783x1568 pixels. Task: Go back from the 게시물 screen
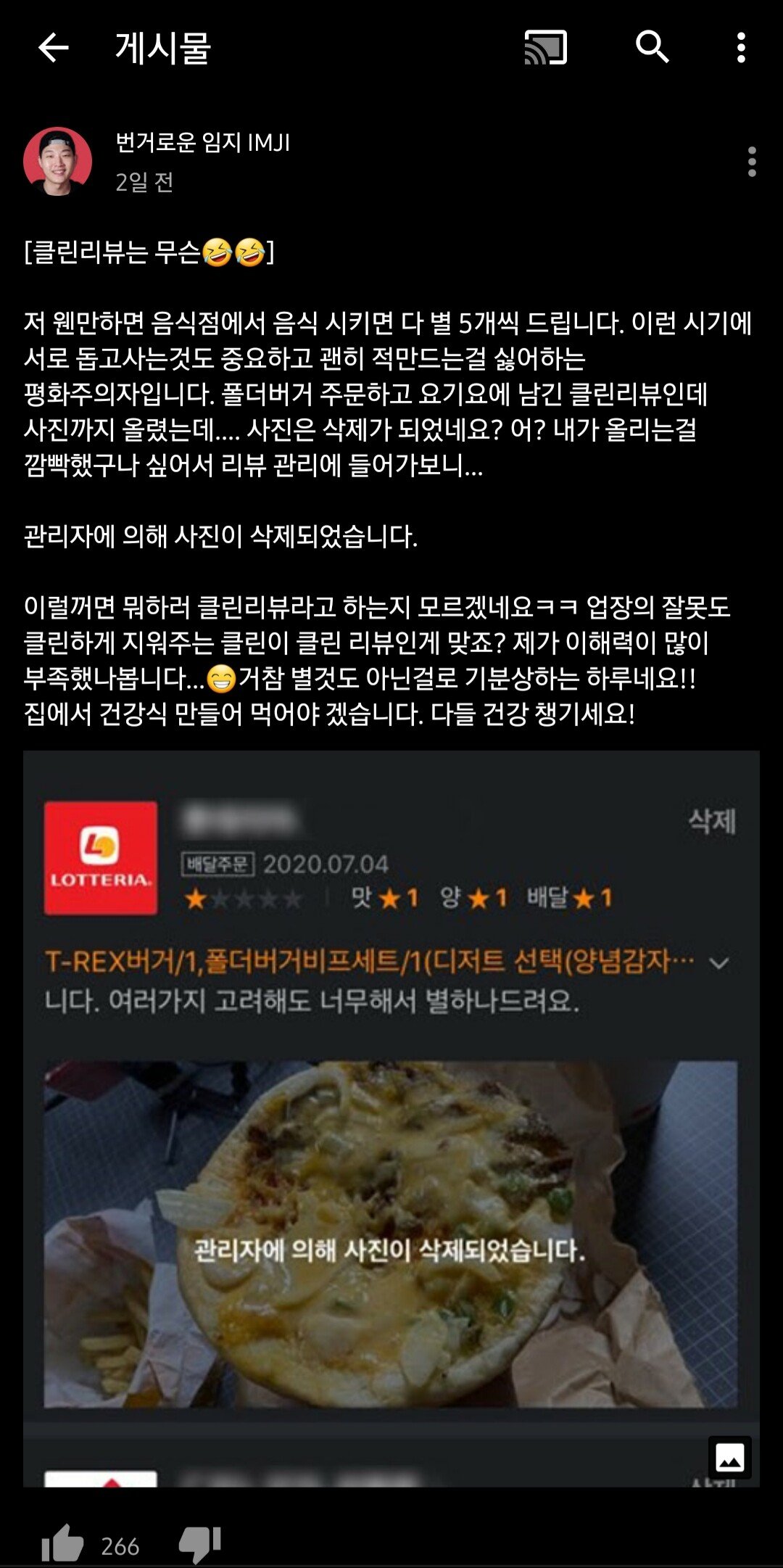pos(53,48)
